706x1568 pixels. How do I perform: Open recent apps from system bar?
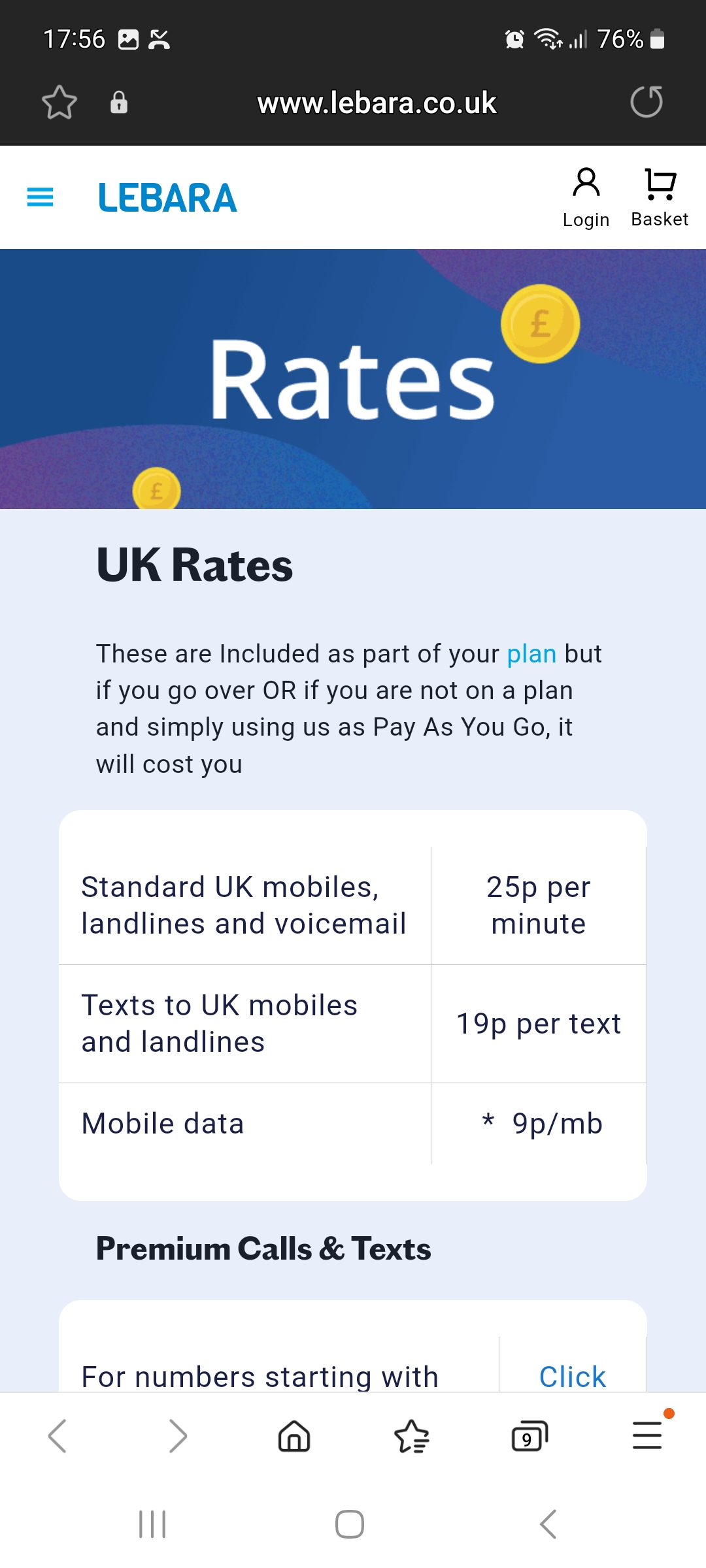(x=152, y=1524)
